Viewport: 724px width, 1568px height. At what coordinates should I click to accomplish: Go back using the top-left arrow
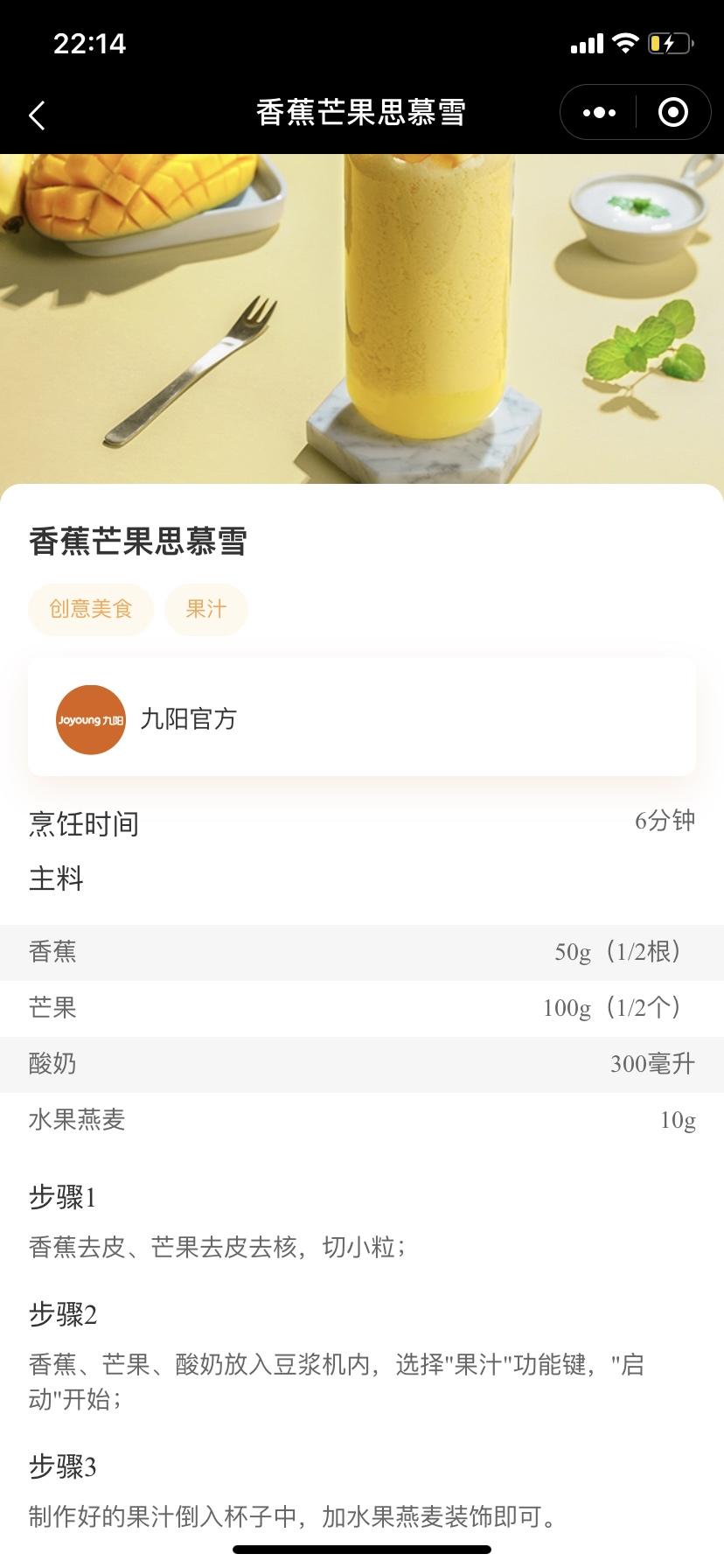point(37,115)
